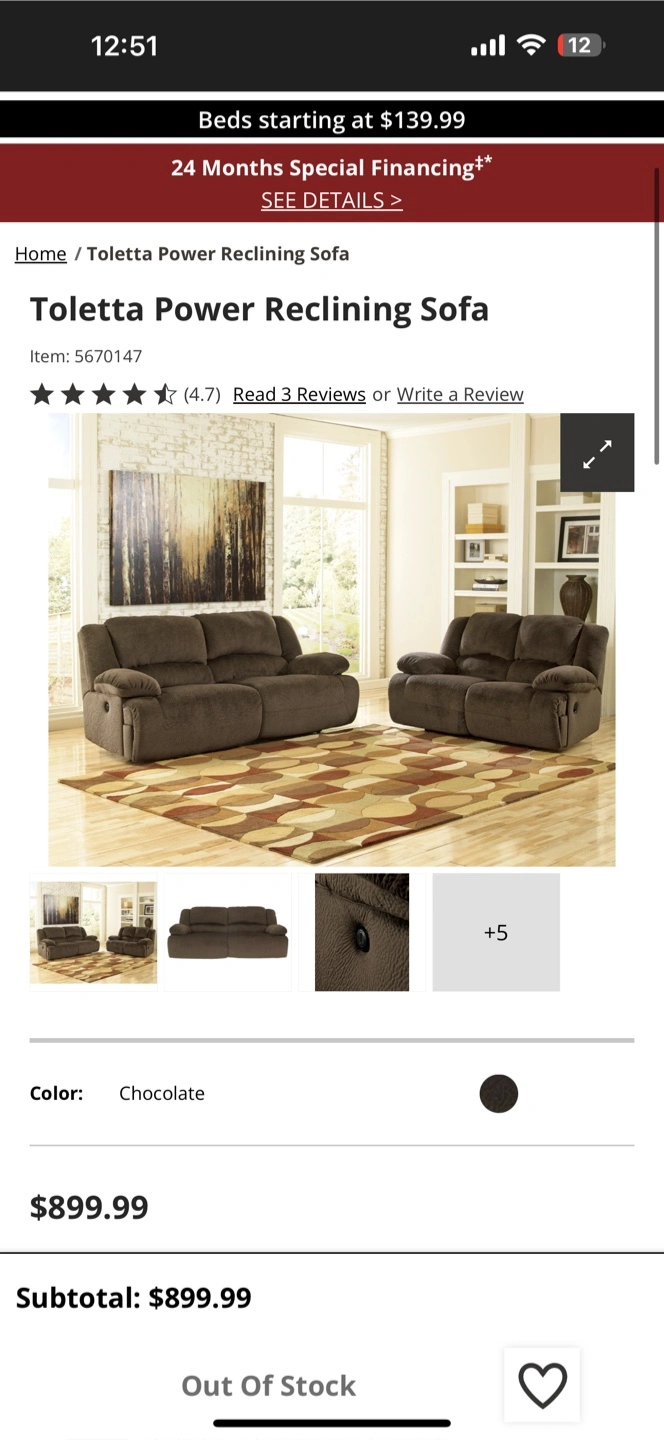
Task: Select the living room scene thumbnail
Action: 93,932
